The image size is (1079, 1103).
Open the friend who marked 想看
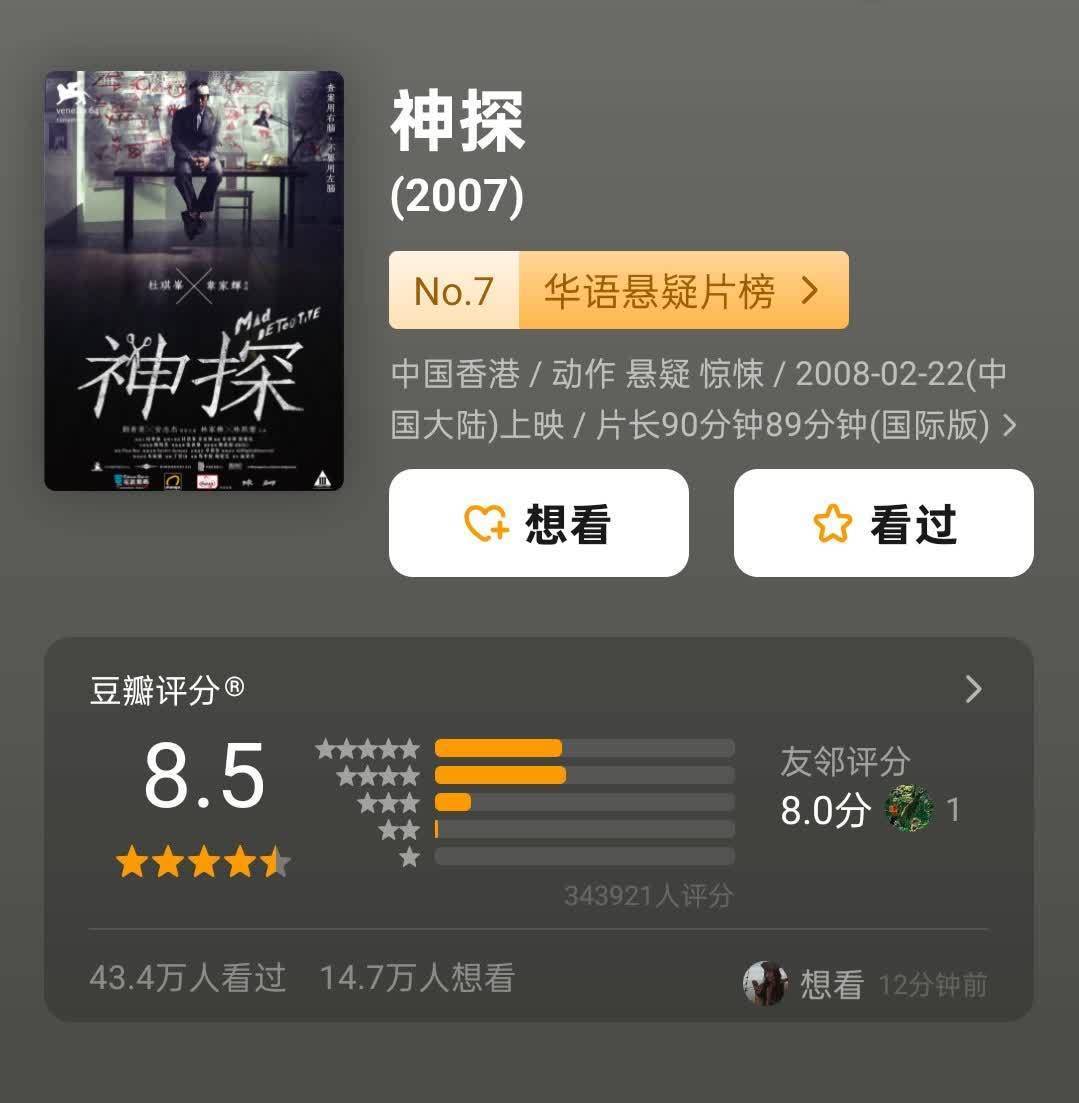click(766, 984)
